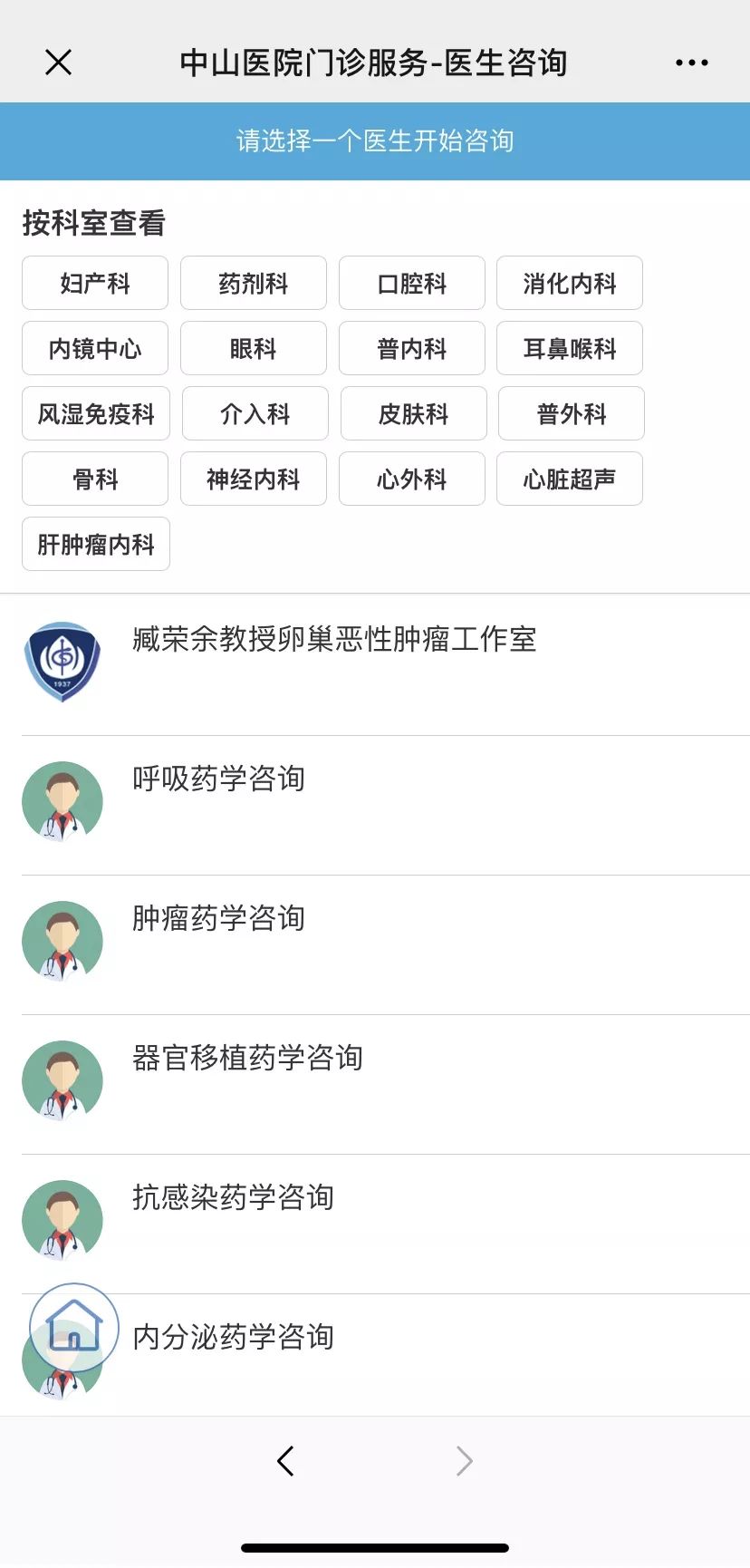This screenshot has width=750, height=1568.
Task: Select the 药剂科 department chip
Action: (x=254, y=284)
